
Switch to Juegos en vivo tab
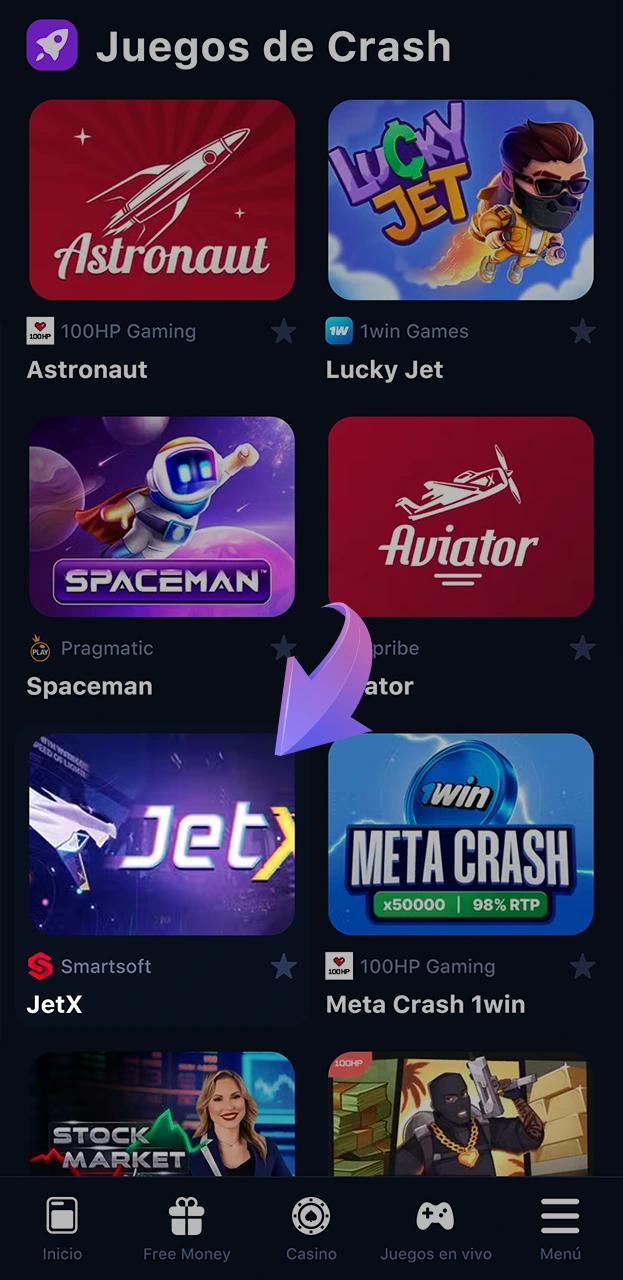tap(435, 1229)
